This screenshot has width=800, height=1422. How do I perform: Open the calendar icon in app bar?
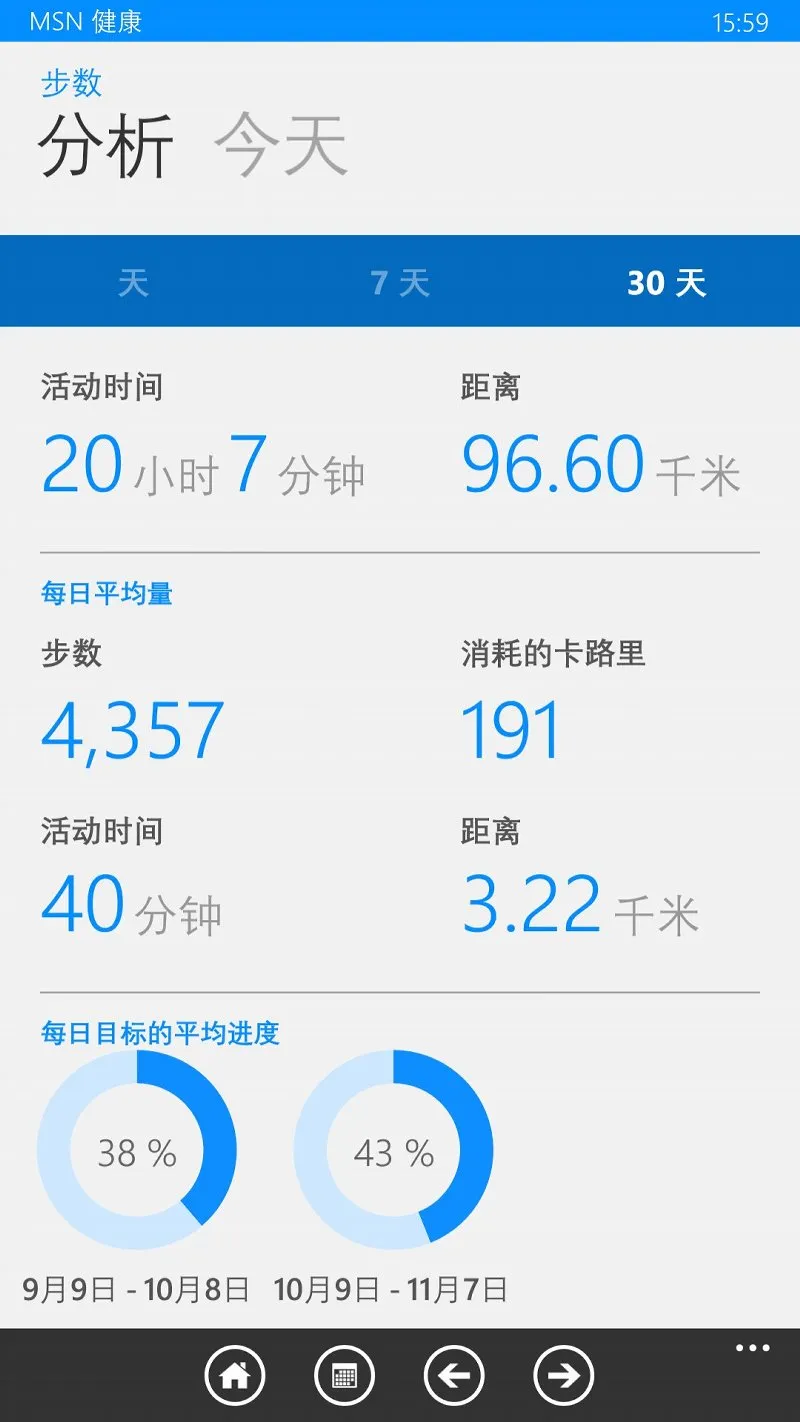coord(344,1376)
